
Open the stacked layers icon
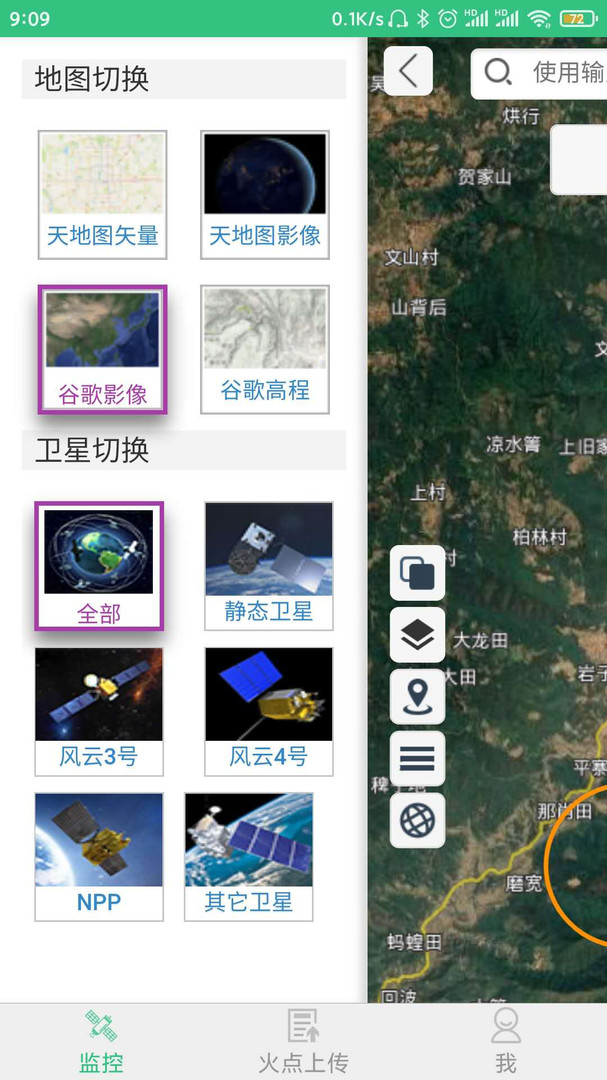(418, 635)
